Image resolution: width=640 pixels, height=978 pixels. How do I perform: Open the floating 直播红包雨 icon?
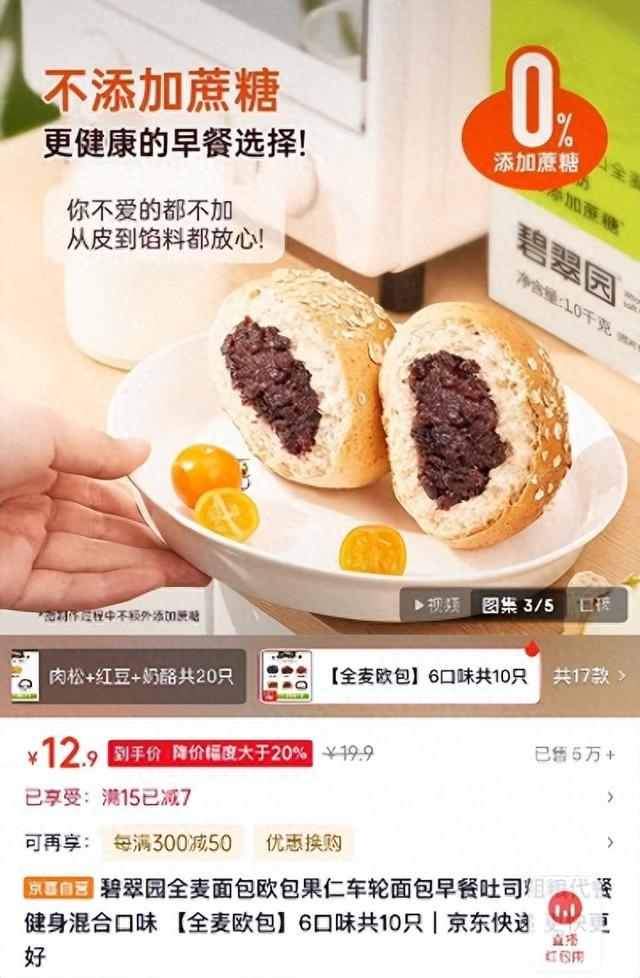coord(565,921)
